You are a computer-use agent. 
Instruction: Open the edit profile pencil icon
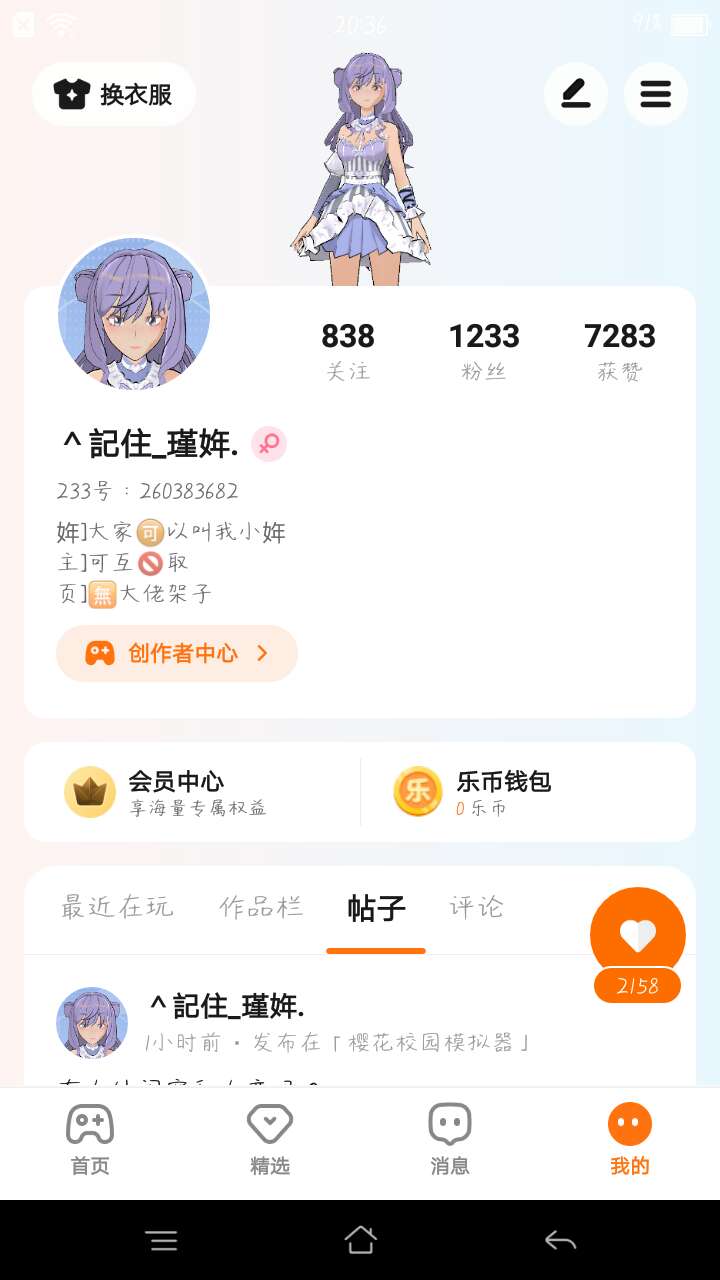click(575, 95)
